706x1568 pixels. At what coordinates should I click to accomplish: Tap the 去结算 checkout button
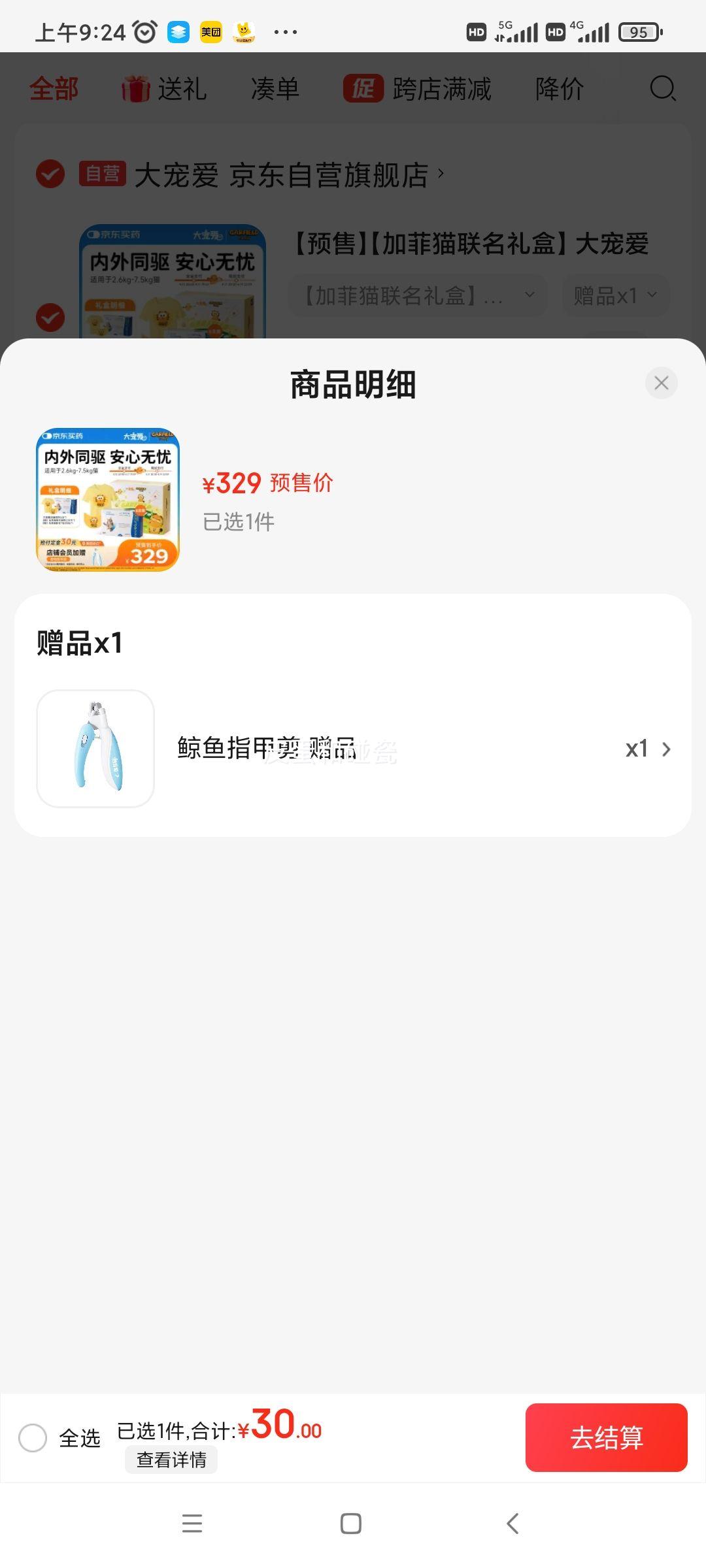tap(607, 1437)
